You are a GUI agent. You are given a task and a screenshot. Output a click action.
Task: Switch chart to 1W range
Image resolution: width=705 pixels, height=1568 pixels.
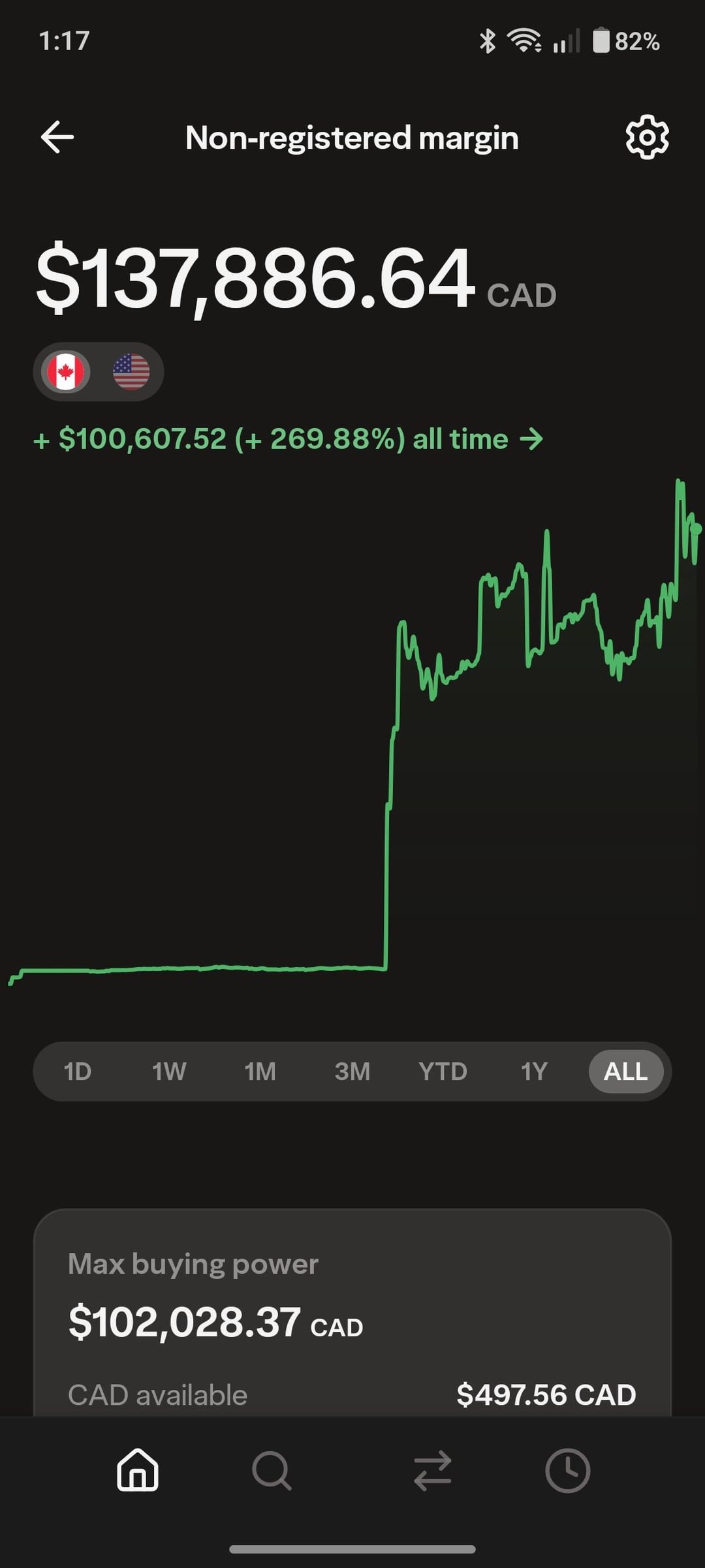[168, 1071]
